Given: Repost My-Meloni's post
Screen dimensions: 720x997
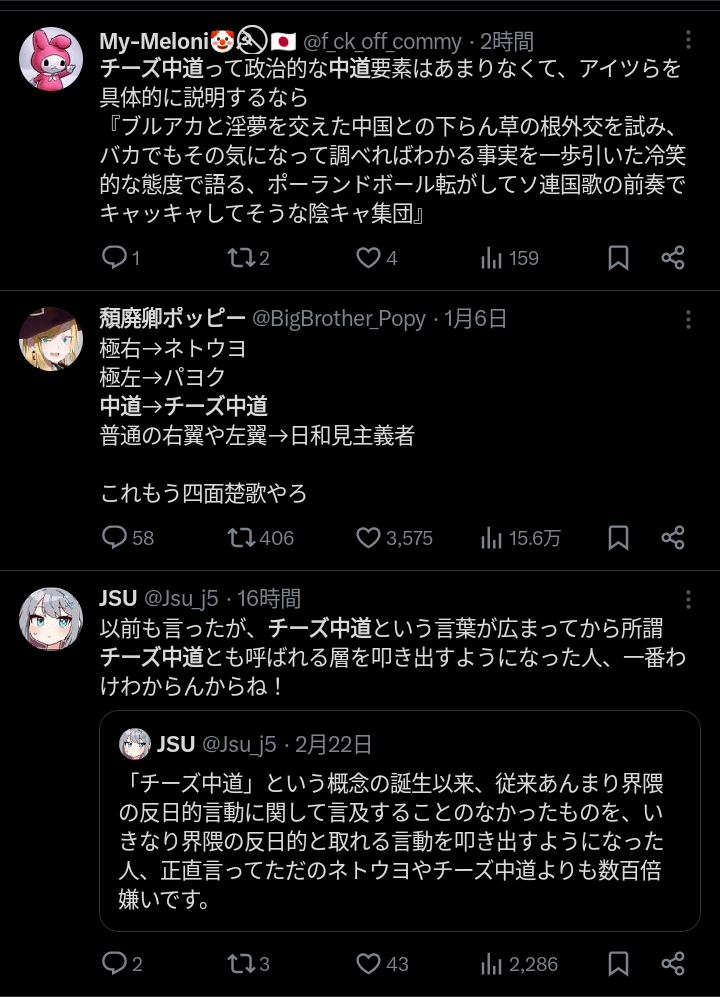Looking at the screenshot, I should pos(240,258).
